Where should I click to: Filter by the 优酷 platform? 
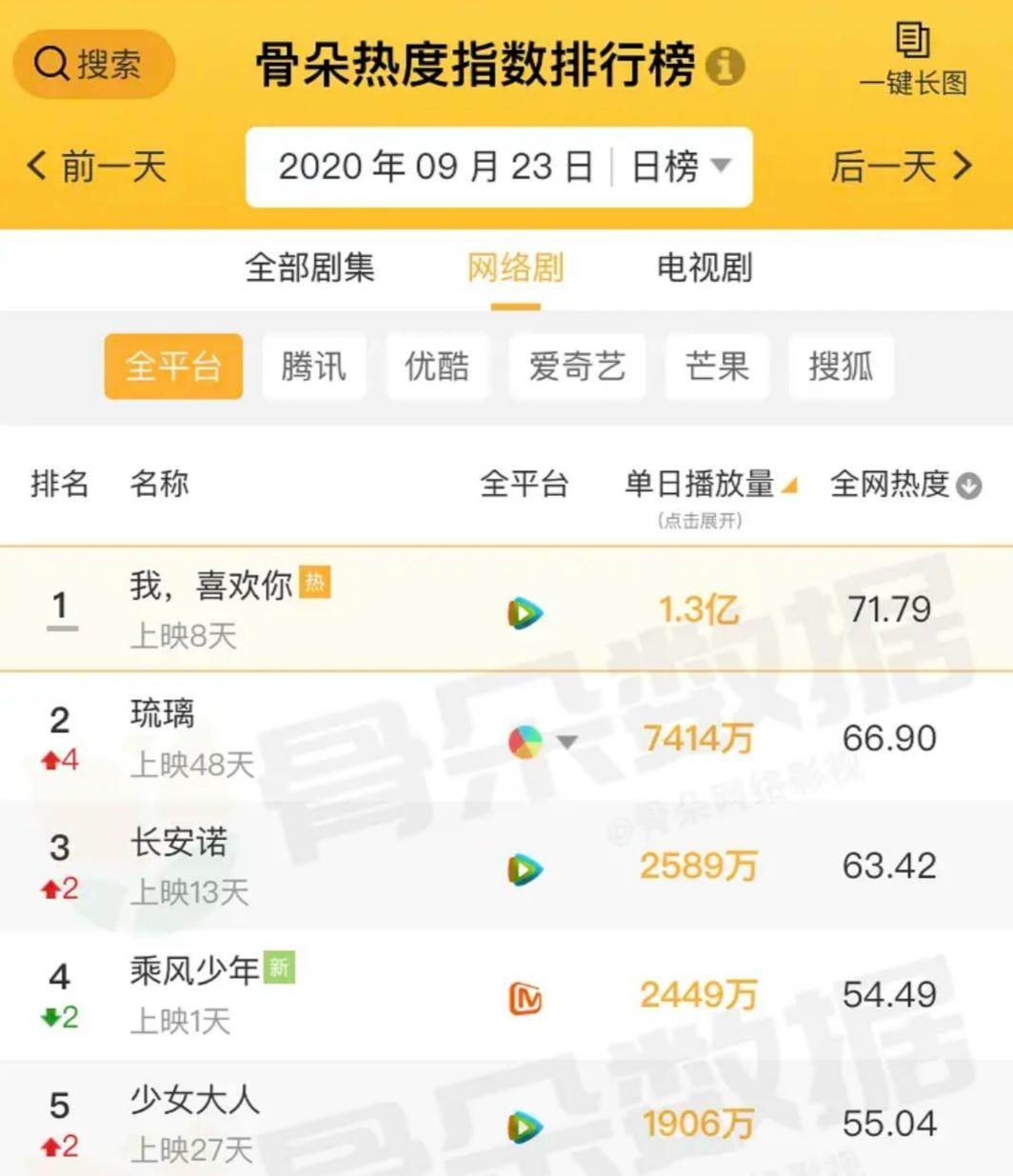(x=437, y=366)
